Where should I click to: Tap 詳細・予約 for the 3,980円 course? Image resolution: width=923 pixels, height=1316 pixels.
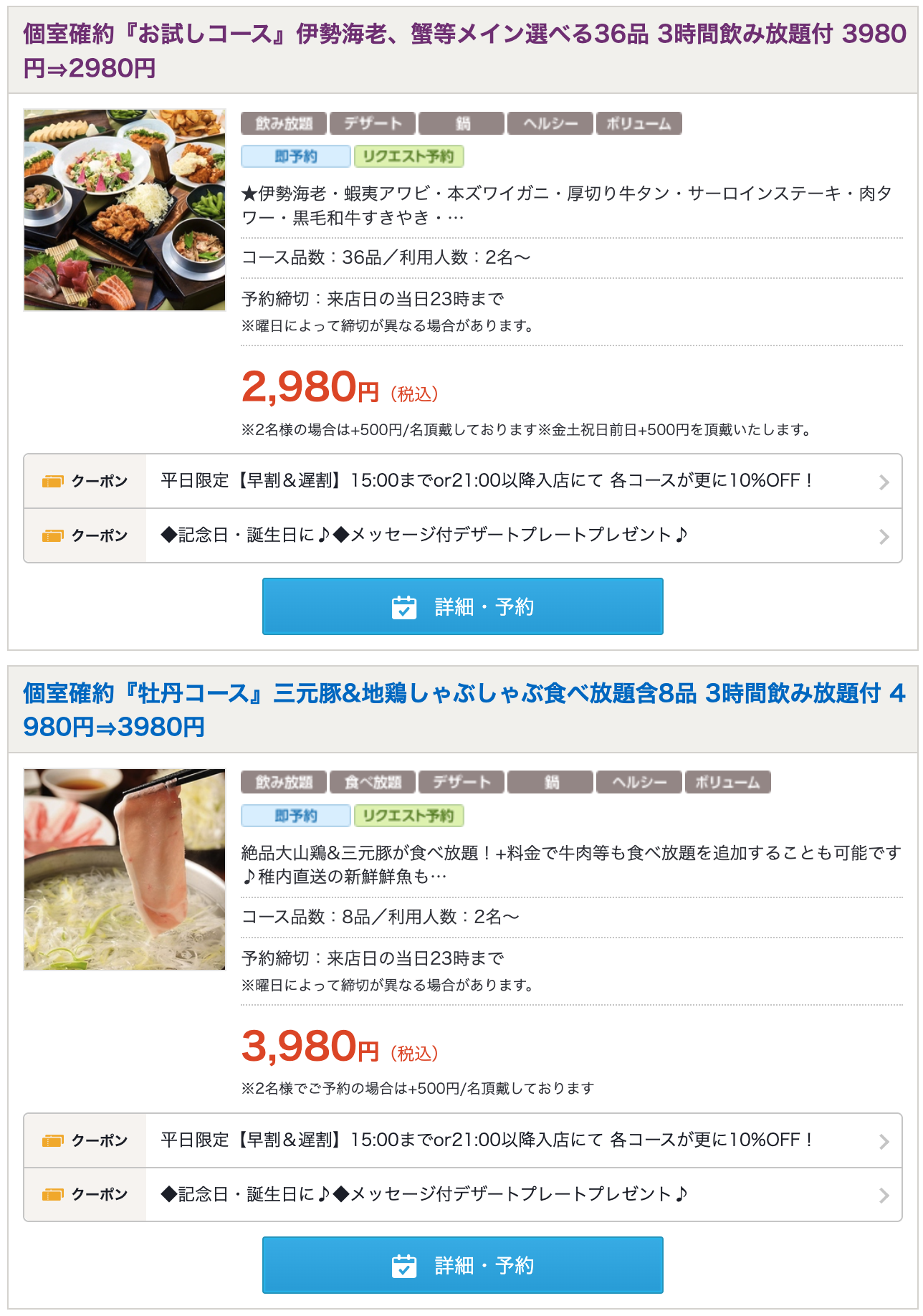point(463,1265)
